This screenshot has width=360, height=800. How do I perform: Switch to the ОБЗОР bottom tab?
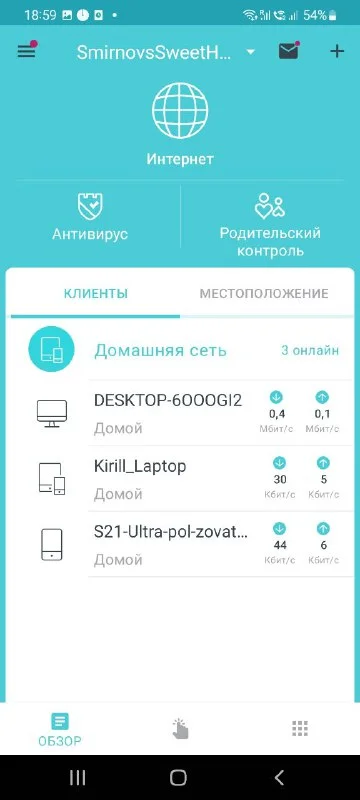coord(60,730)
